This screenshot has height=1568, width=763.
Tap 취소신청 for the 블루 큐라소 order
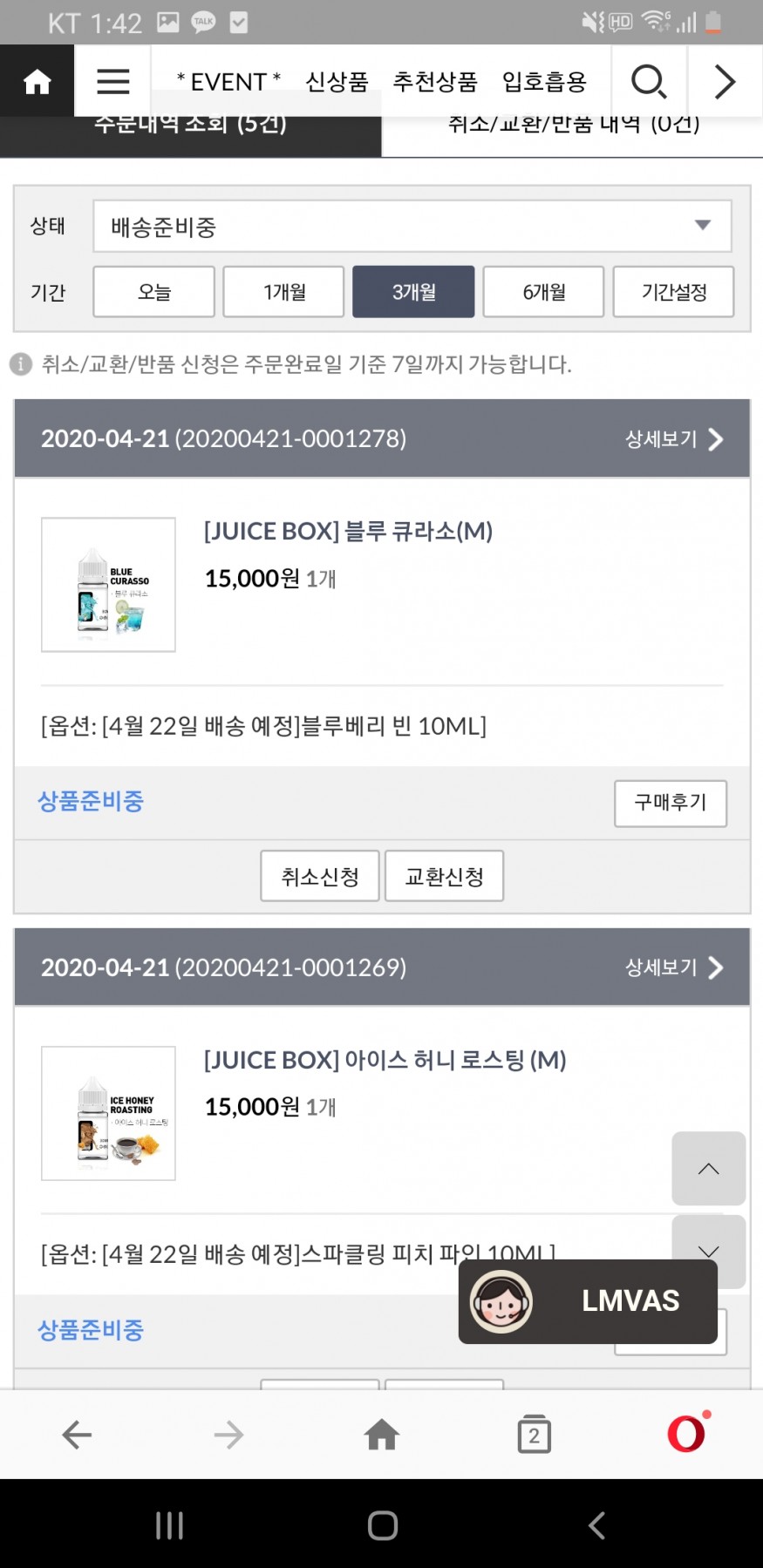pos(320,876)
